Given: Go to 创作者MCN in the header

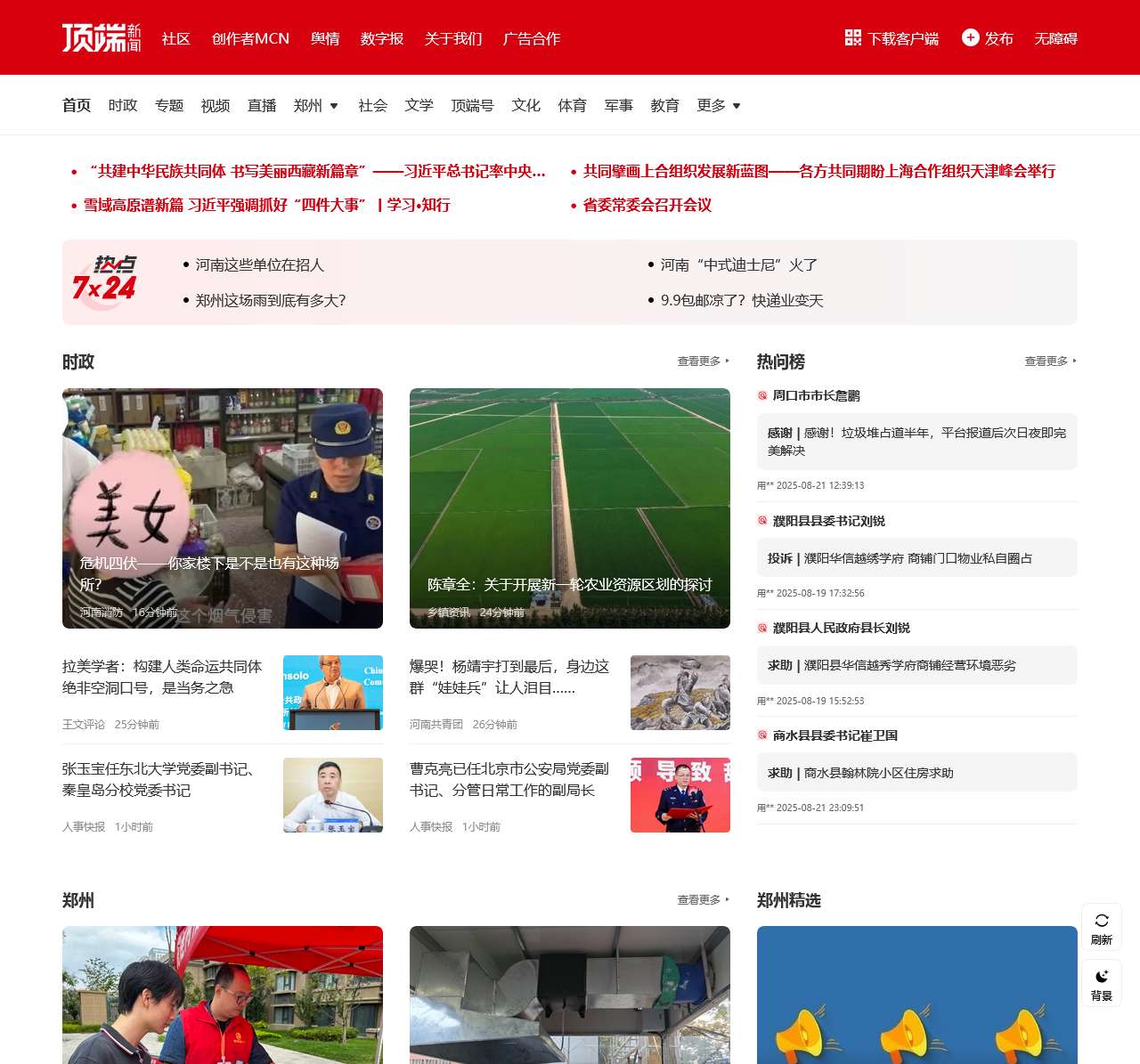Looking at the screenshot, I should pyautogui.click(x=250, y=38).
